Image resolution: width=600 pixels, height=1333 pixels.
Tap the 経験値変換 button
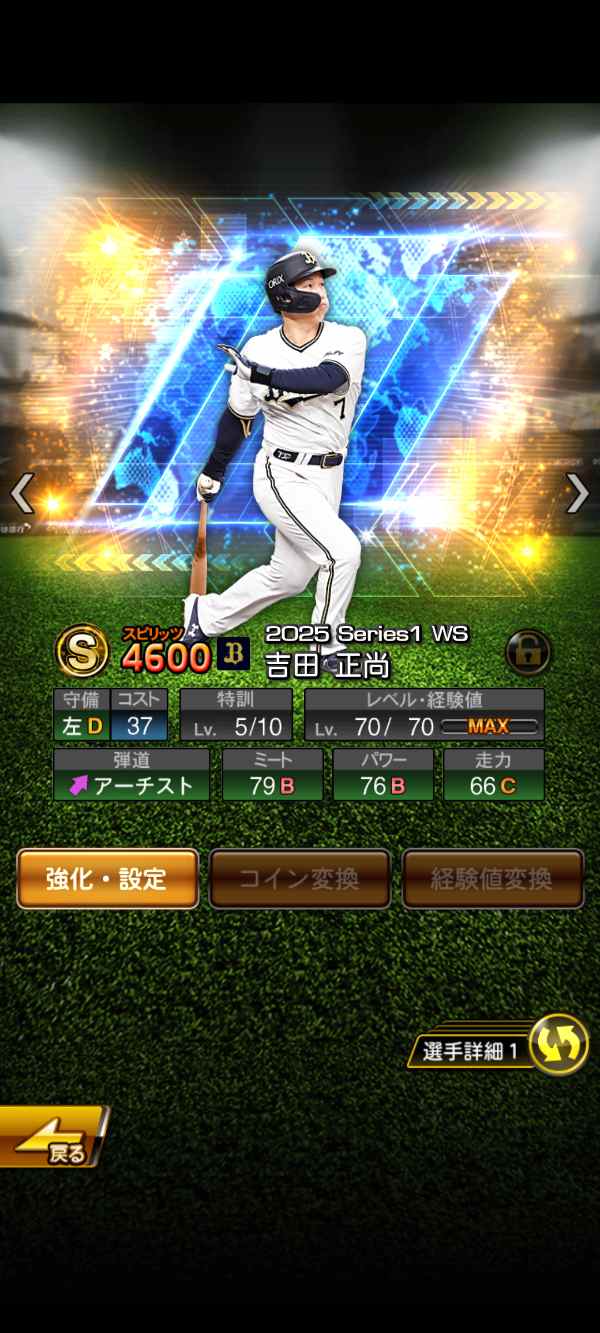(492, 878)
